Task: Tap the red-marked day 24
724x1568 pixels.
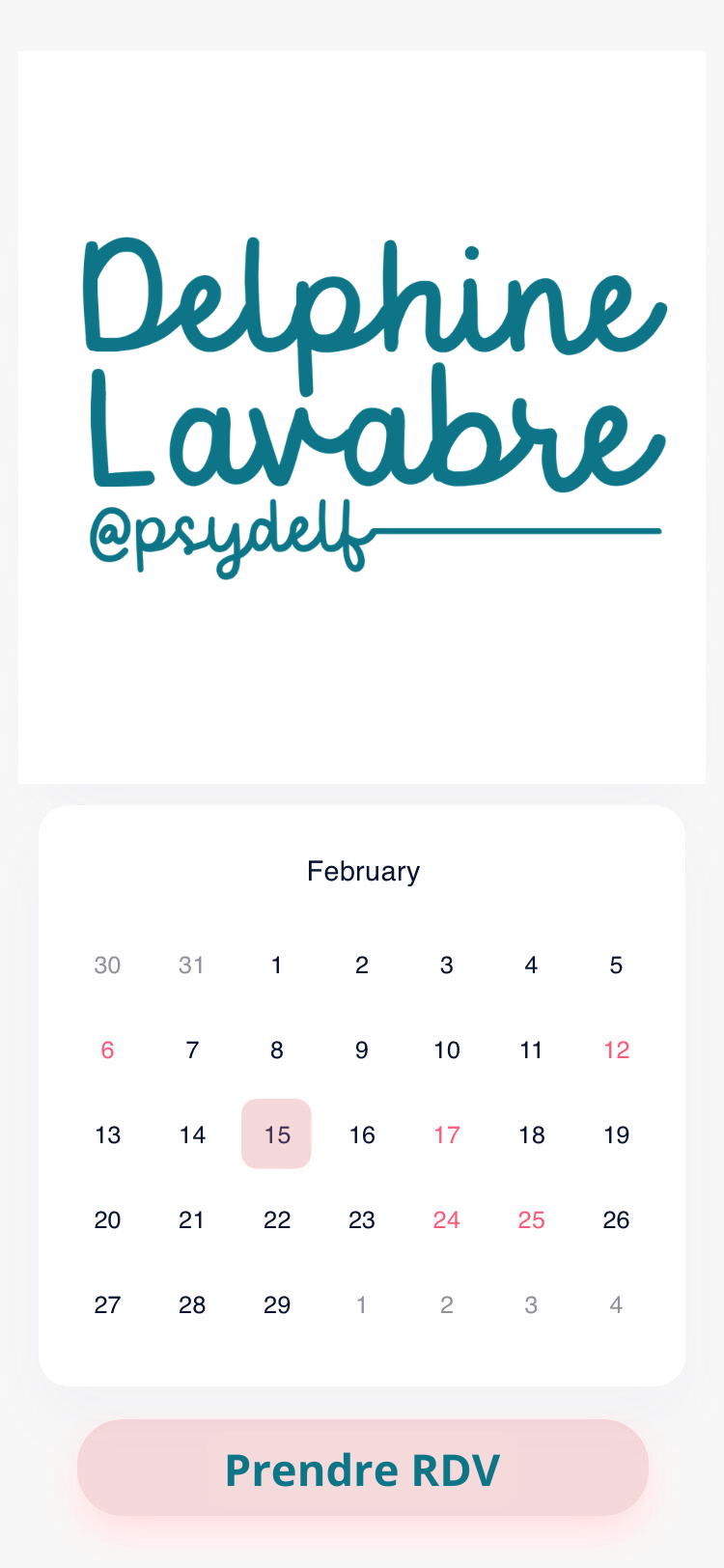Action: point(447,1219)
